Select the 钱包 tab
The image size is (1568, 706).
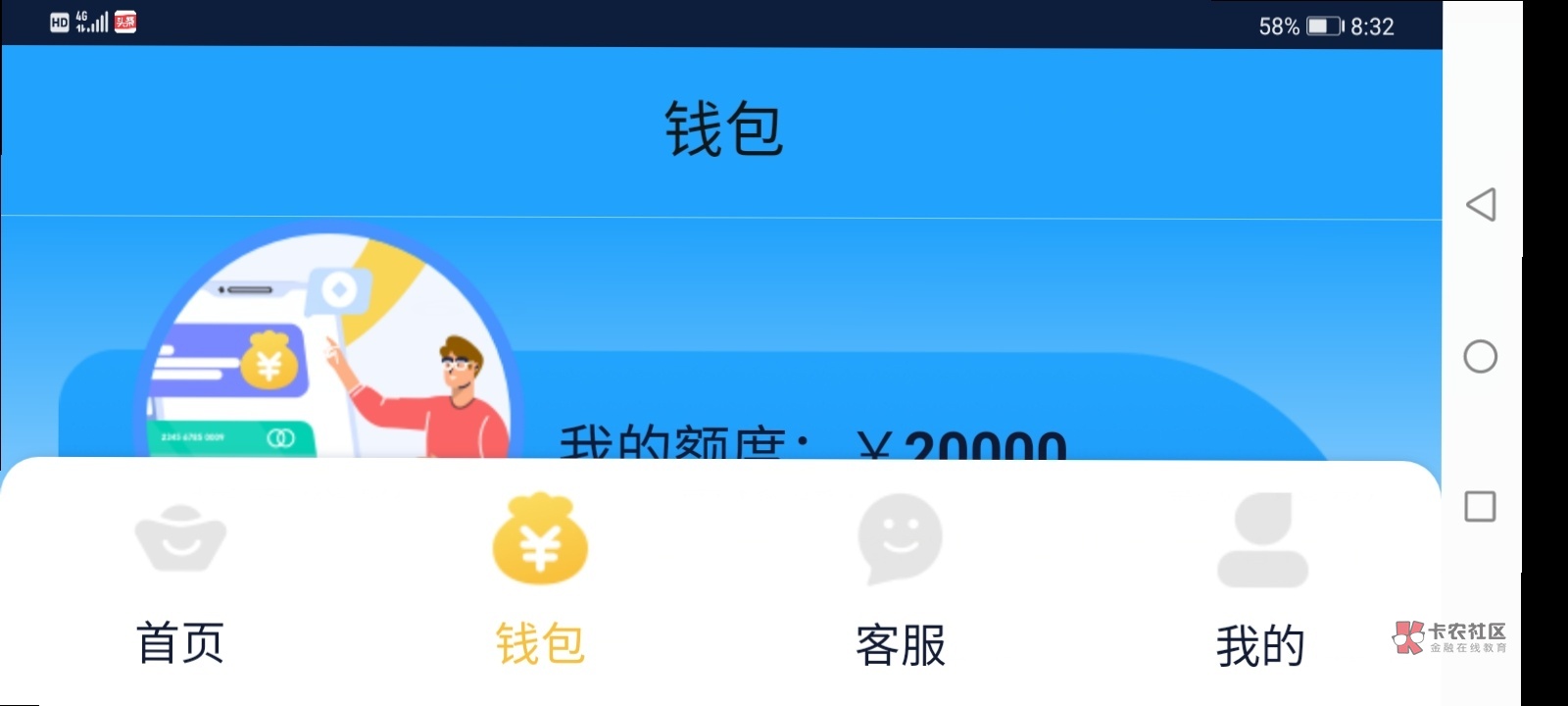(540, 580)
